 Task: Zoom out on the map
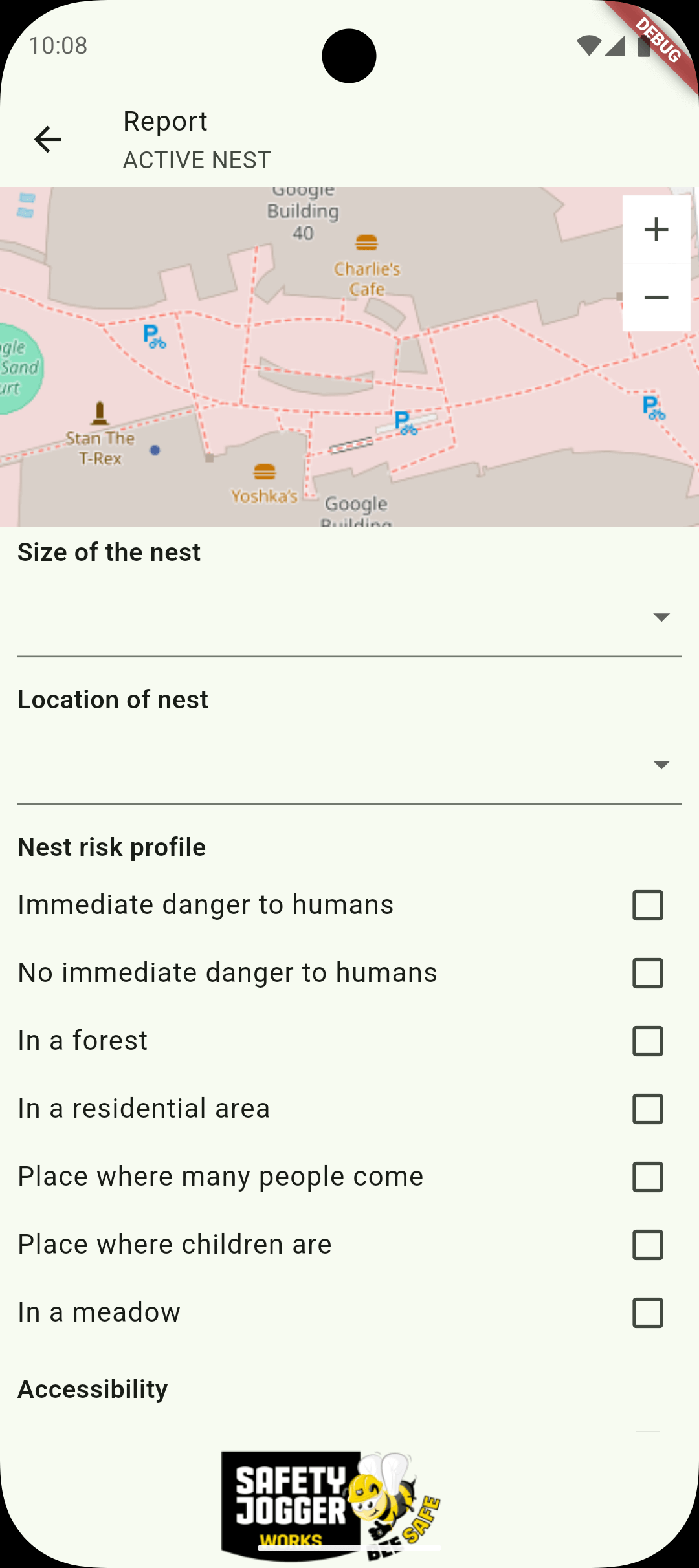[656, 298]
